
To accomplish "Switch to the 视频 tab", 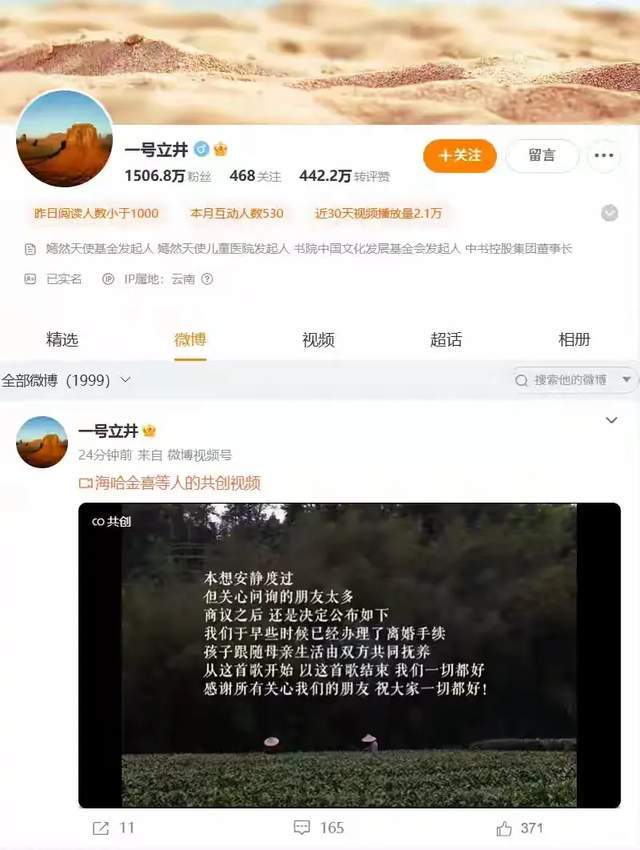I will coord(318,340).
